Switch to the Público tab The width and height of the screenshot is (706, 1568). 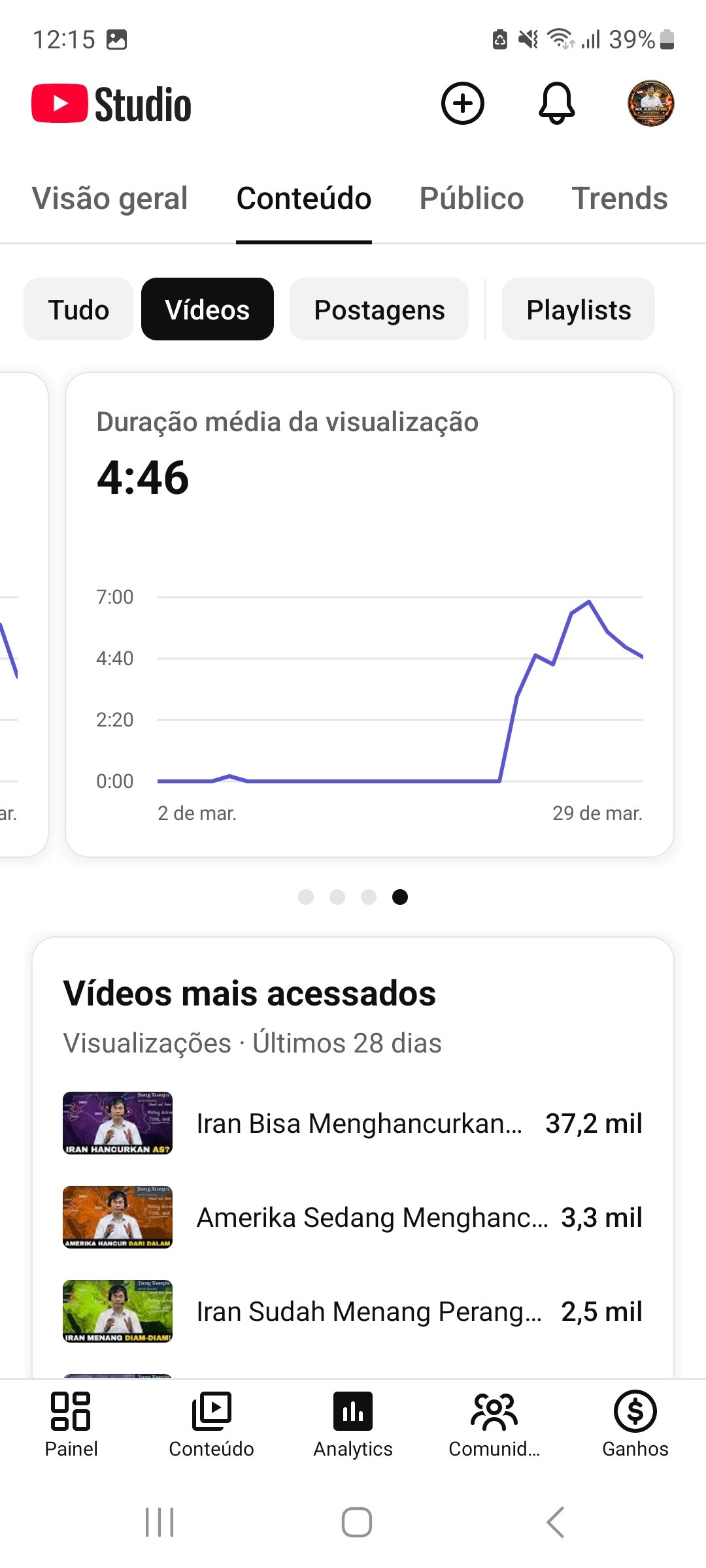(471, 199)
